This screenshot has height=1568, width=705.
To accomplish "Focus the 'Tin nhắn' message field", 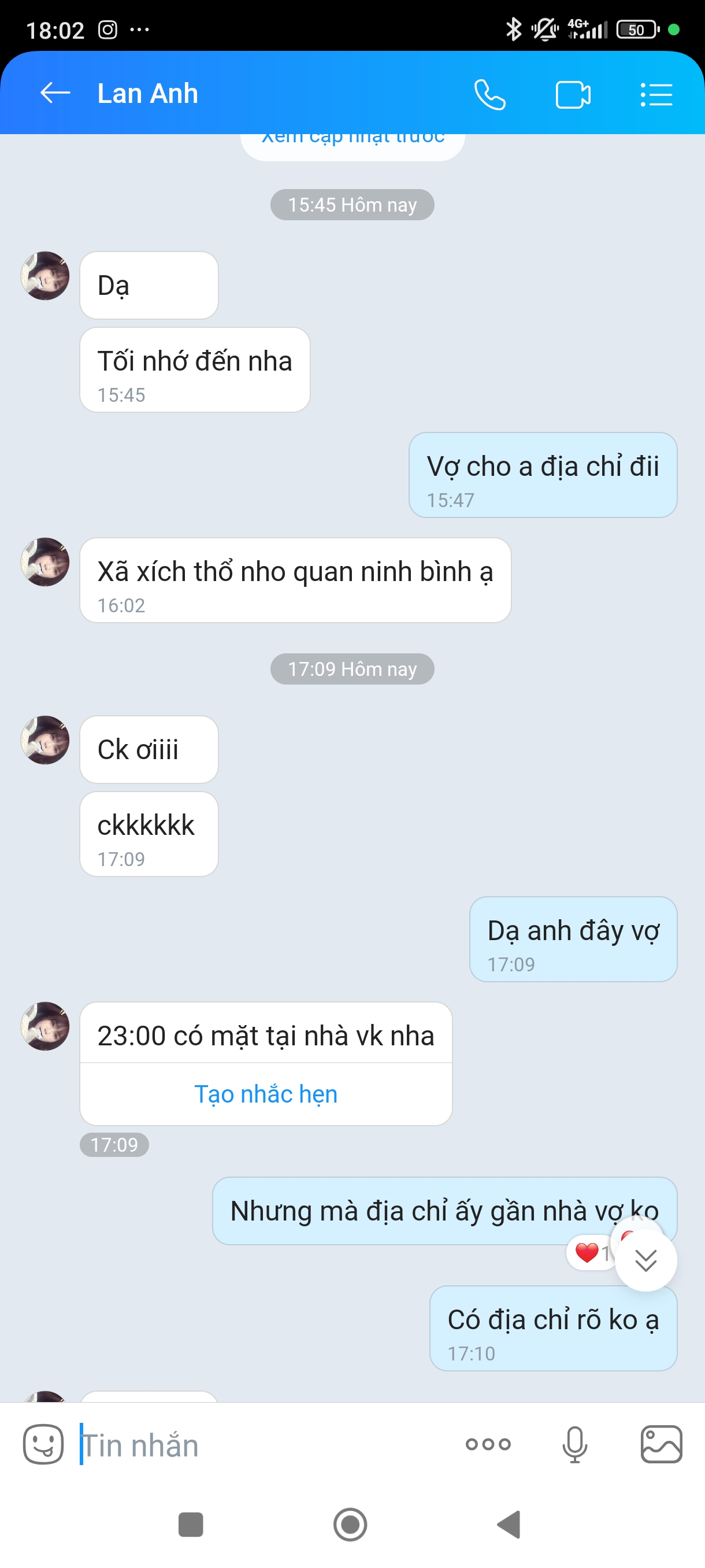I will [x=262, y=1445].
